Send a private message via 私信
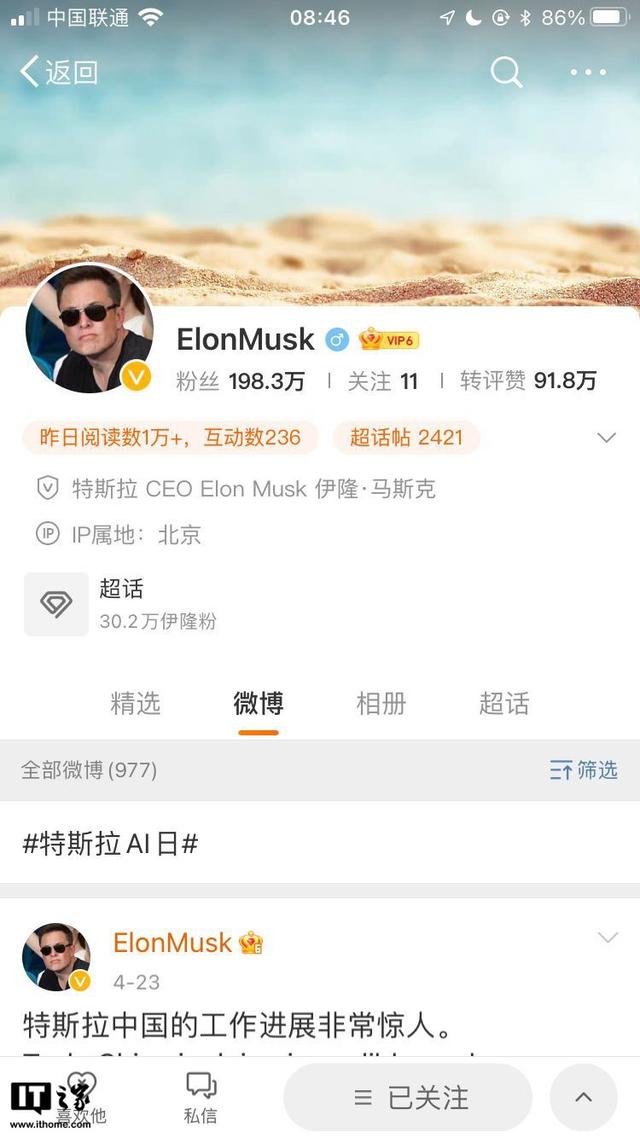Viewport: 640px width, 1138px height. click(x=201, y=1097)
